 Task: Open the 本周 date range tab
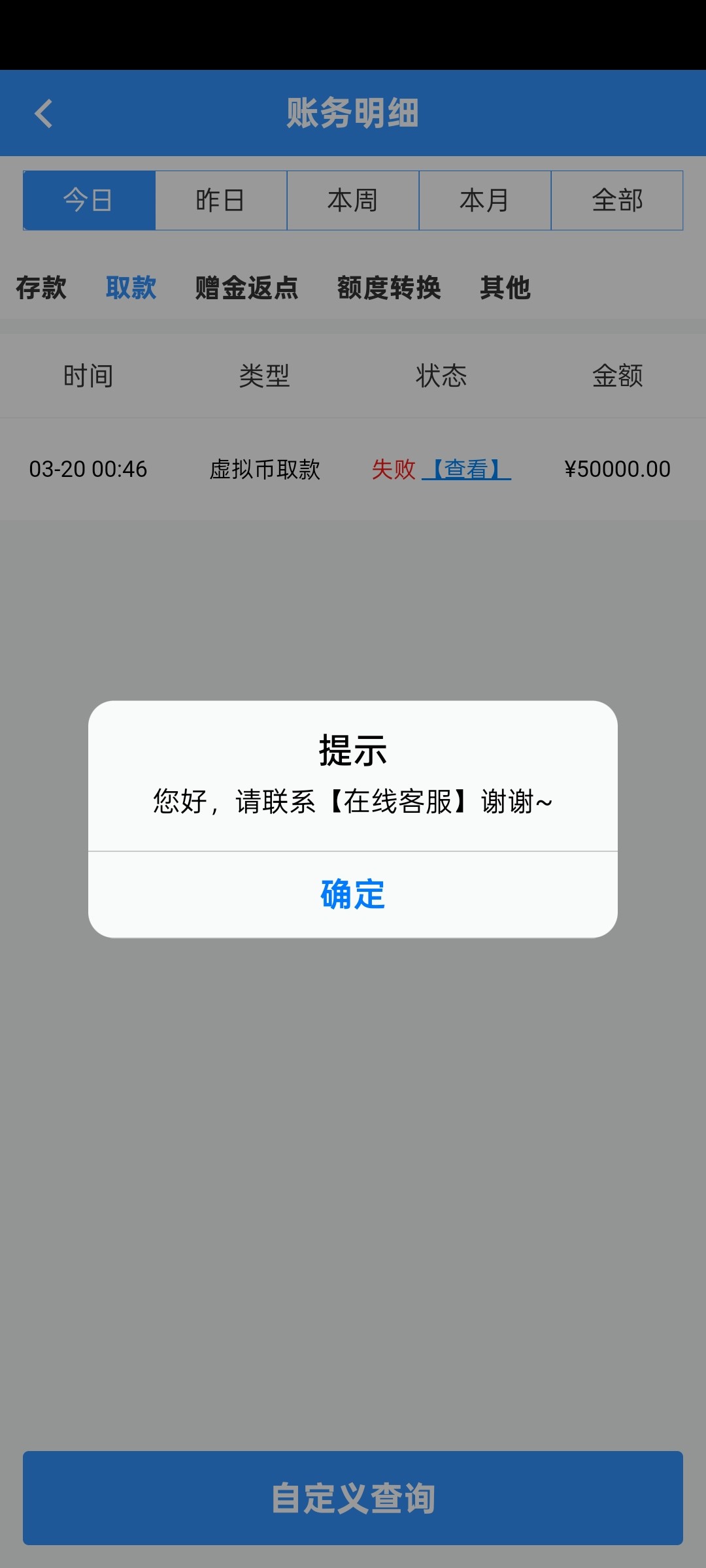pyautogui.click(x=353, y=201)
